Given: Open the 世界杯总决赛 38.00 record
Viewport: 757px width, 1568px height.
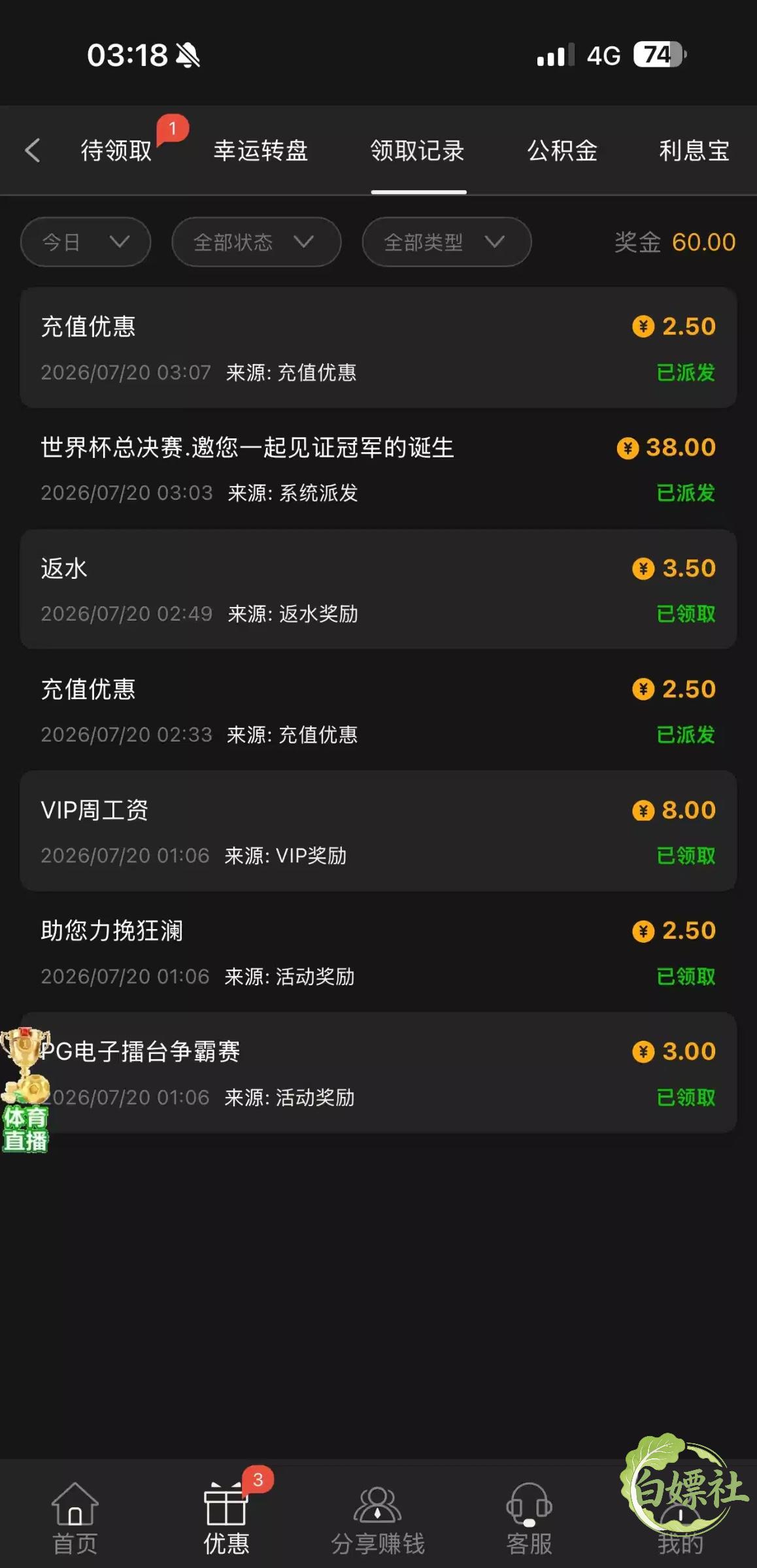Looking at the screenshot, I should [x=378, y=468].
